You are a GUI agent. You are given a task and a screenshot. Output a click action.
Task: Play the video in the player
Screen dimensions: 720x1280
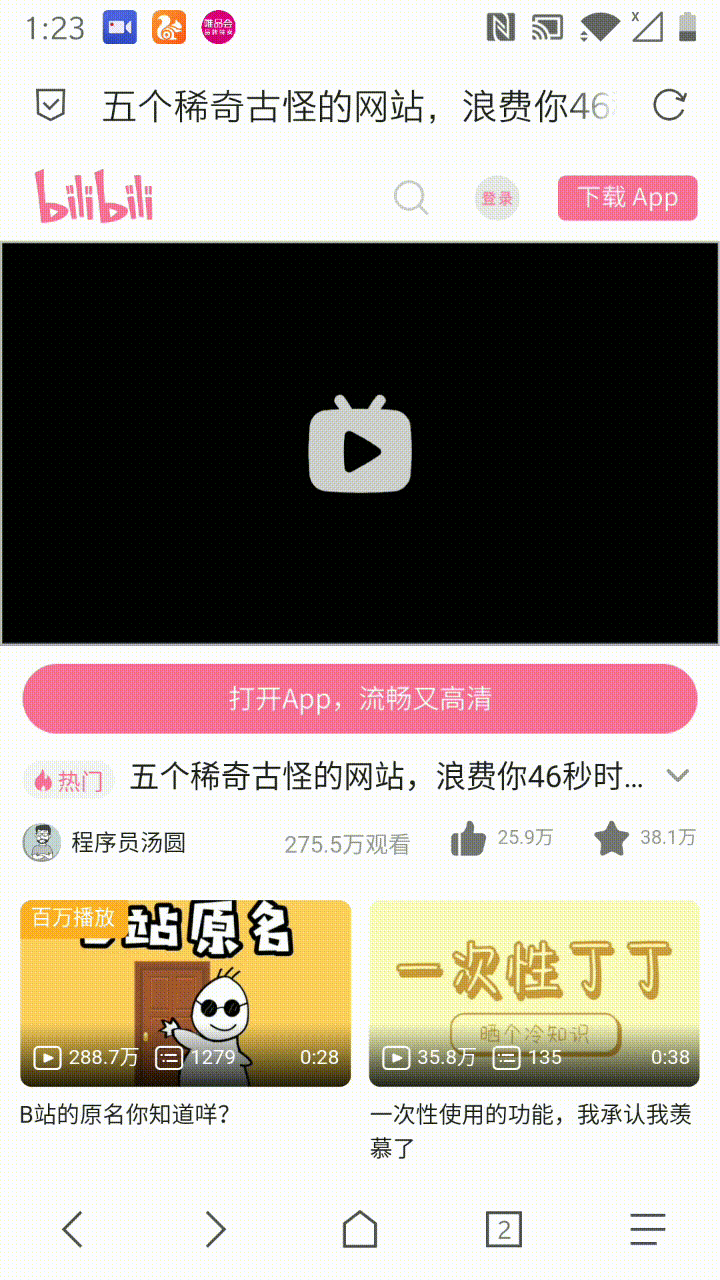pyautogui.click(x=360, y=444)
